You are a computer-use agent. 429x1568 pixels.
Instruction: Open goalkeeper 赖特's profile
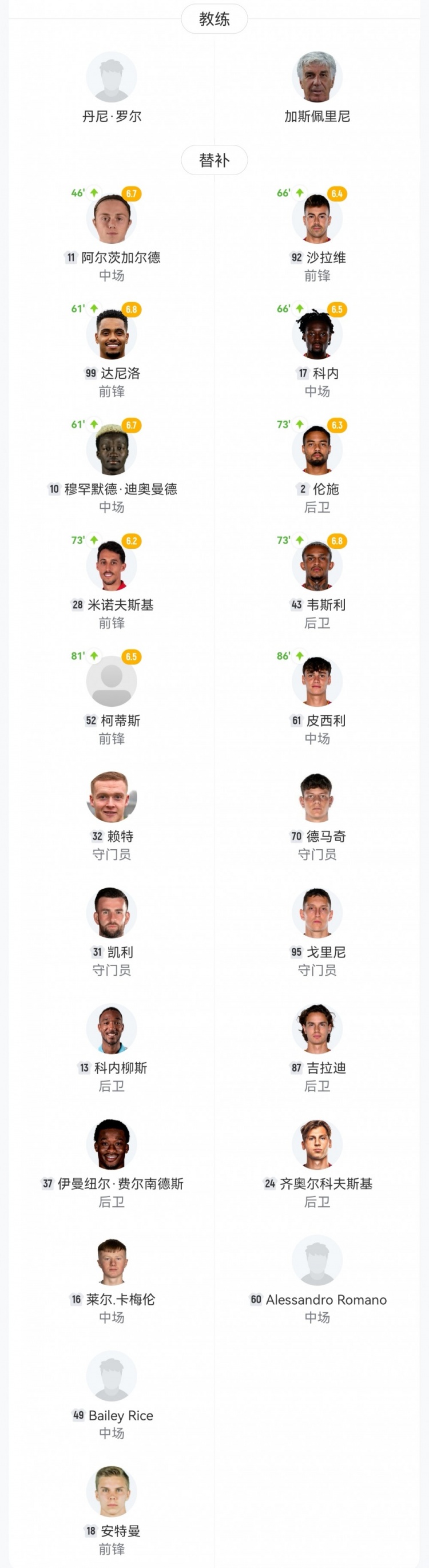(x=112, y=797)
